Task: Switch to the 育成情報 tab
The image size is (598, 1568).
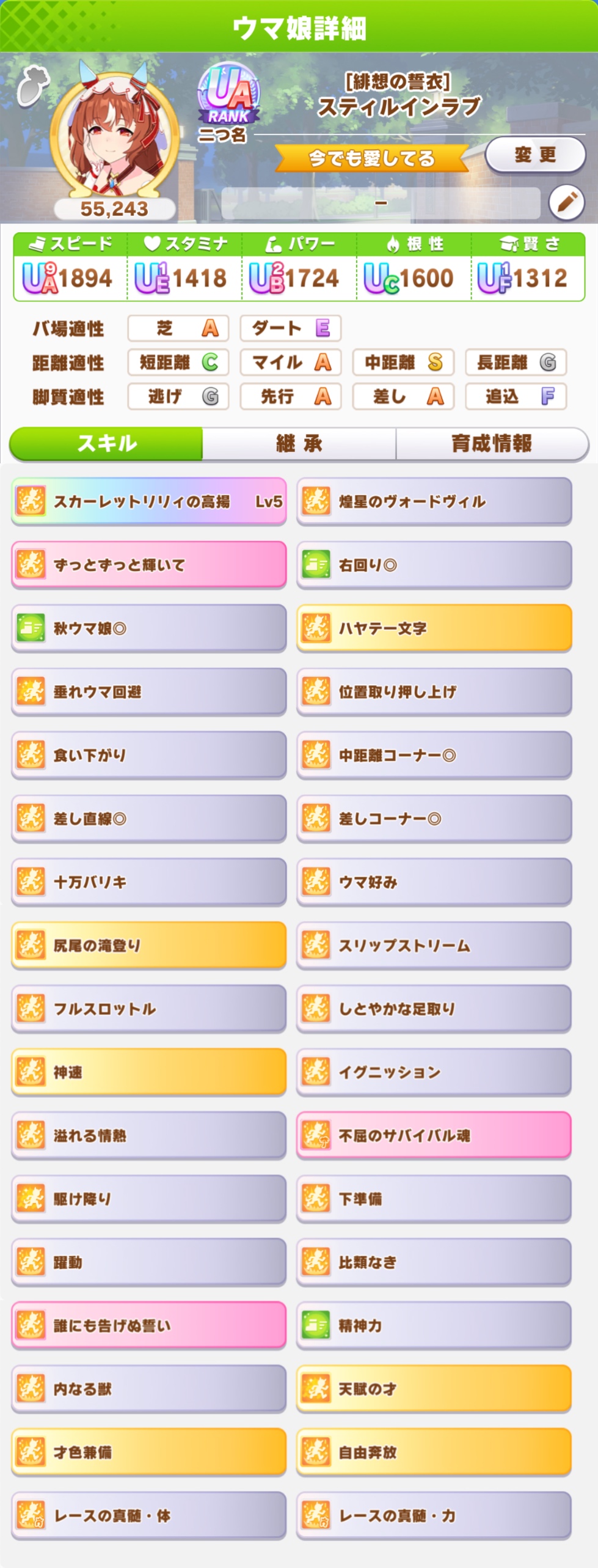Action: point(492,443)
